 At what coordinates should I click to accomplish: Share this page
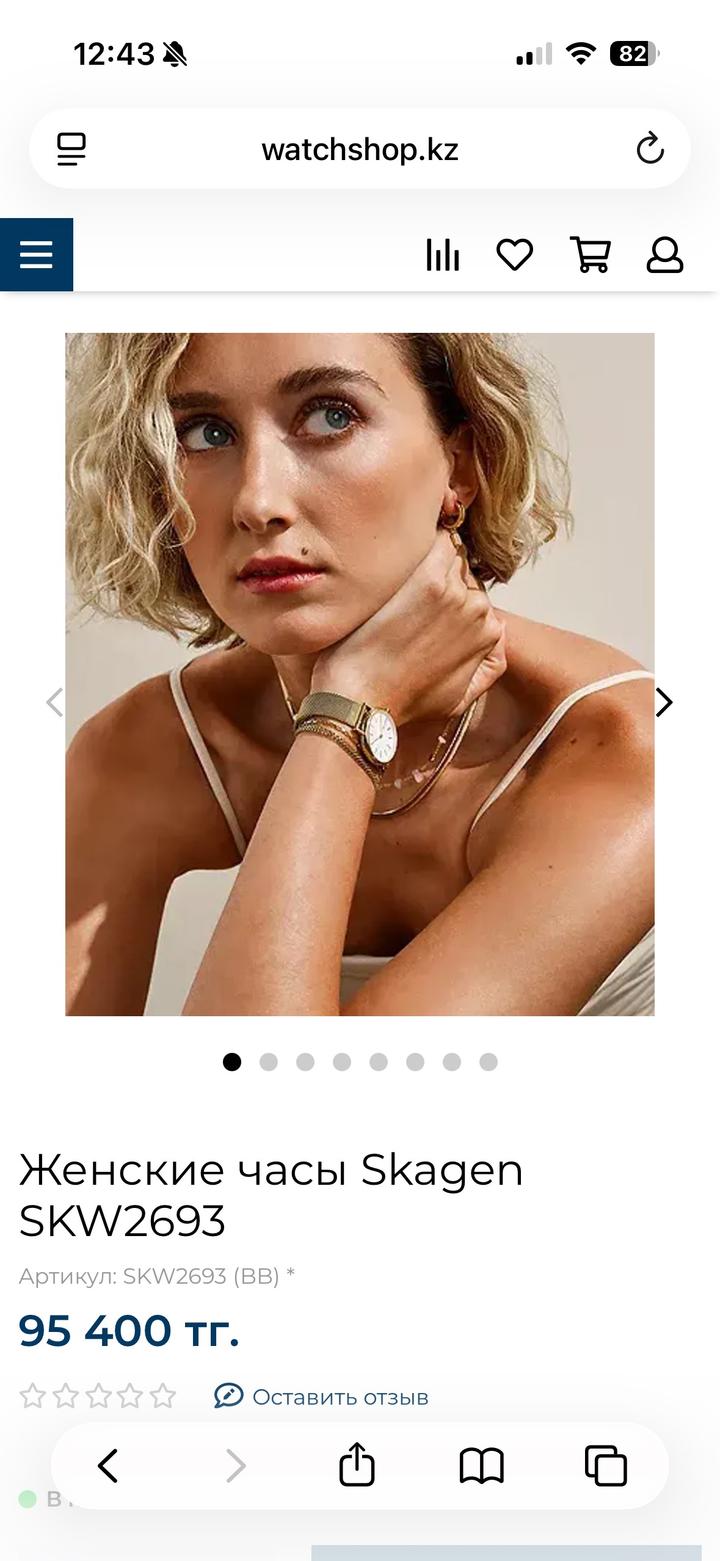(357, 1466)
